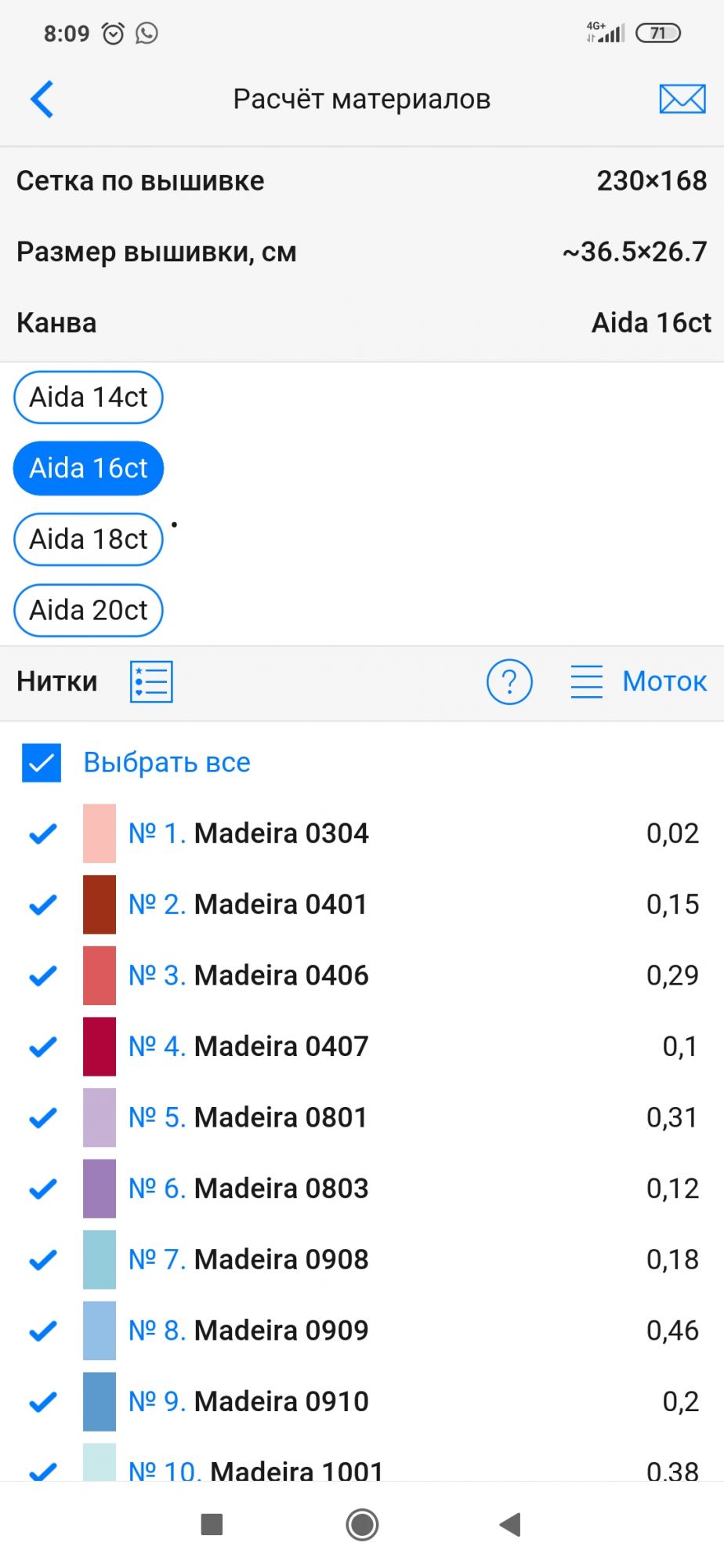Screen dimensions: 724x1568
Task: Open the help question mark
Action: pos(509,682)
